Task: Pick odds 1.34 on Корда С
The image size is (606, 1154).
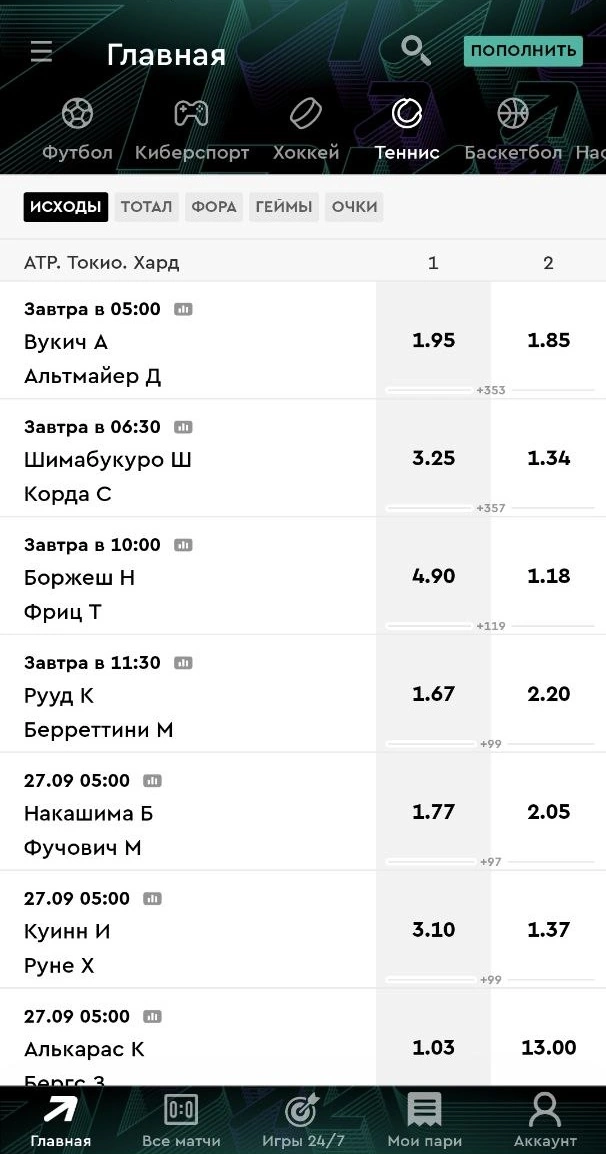Action: 548,458
